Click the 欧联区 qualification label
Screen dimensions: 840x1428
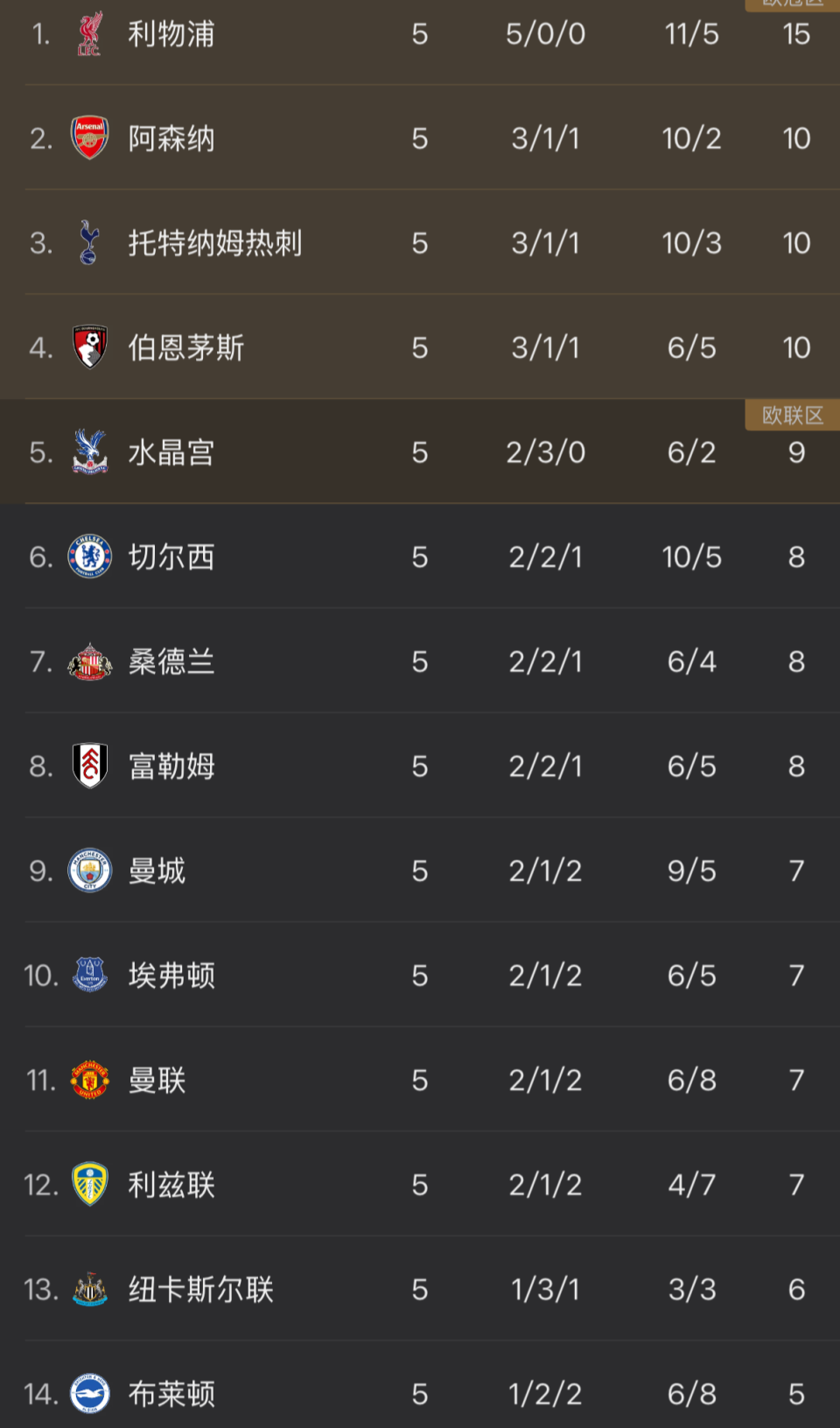click(x=789, y=416)
